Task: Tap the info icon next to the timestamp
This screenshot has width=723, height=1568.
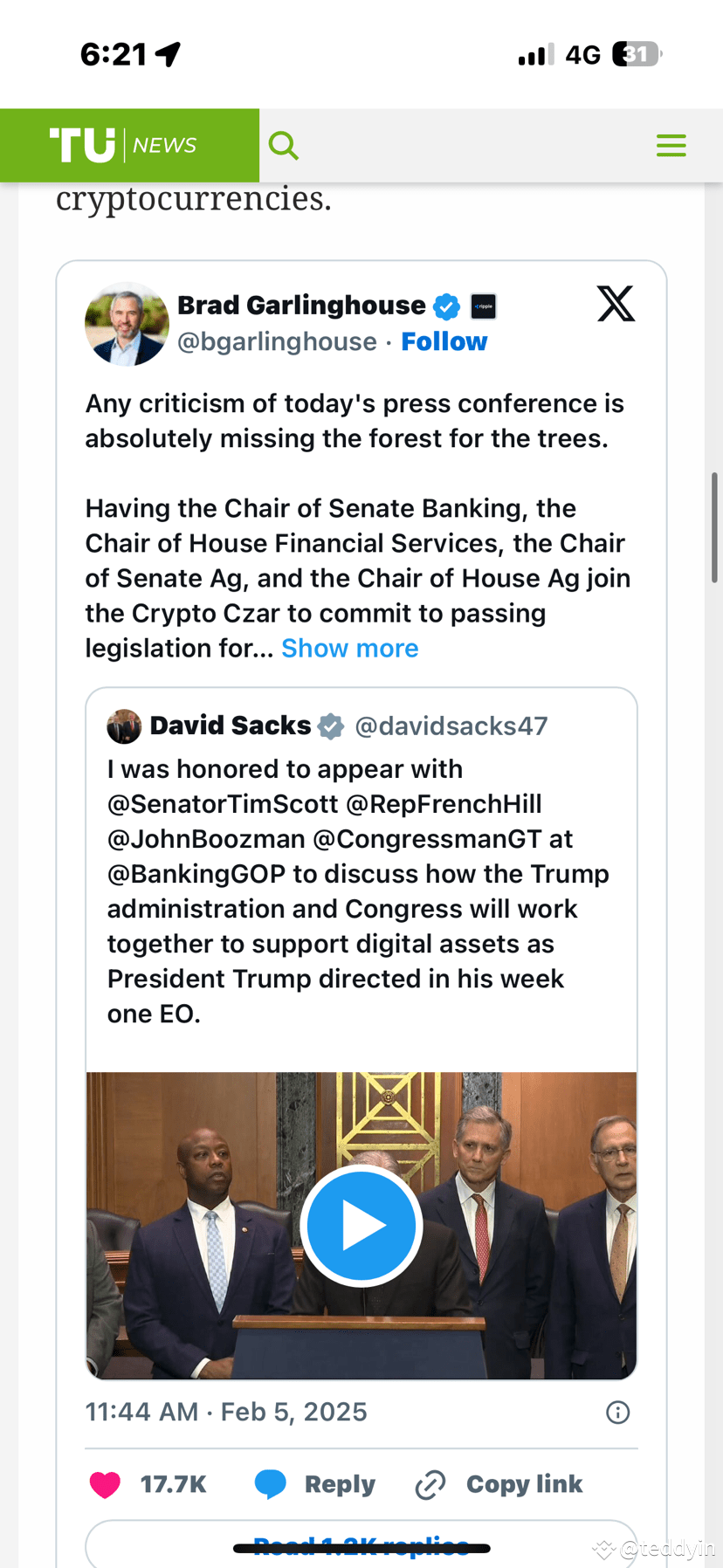Action: (x=617, y=1412)
